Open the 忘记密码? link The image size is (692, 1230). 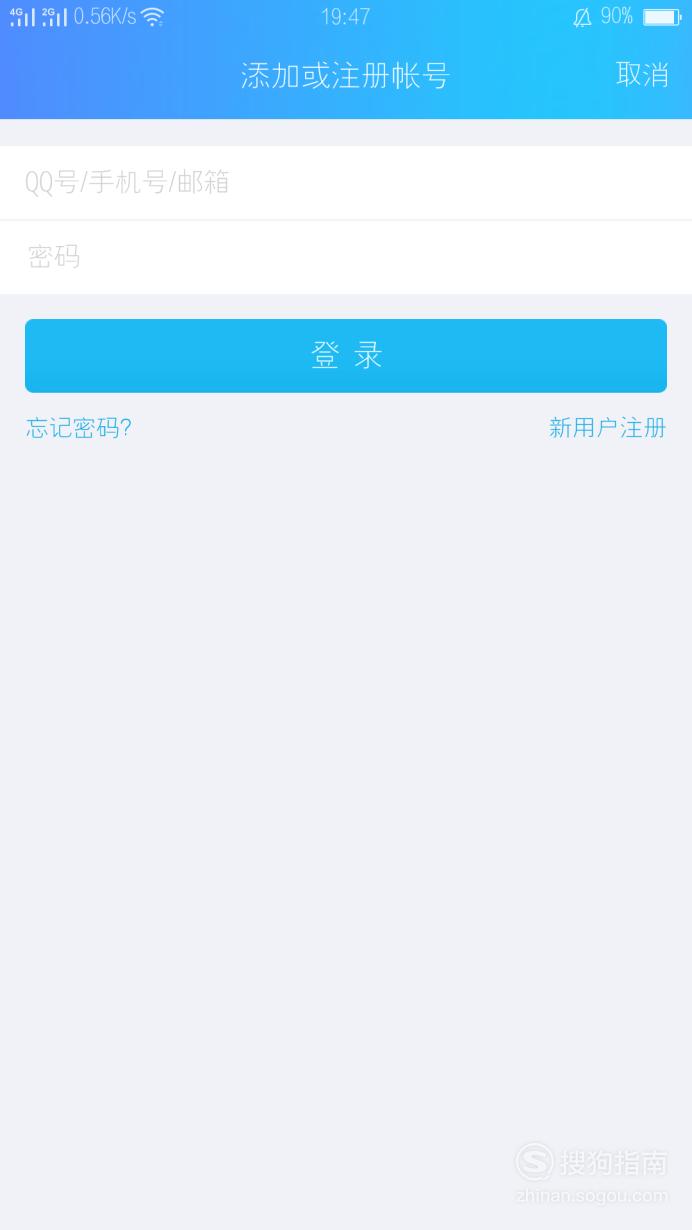[x=79, y=428]
